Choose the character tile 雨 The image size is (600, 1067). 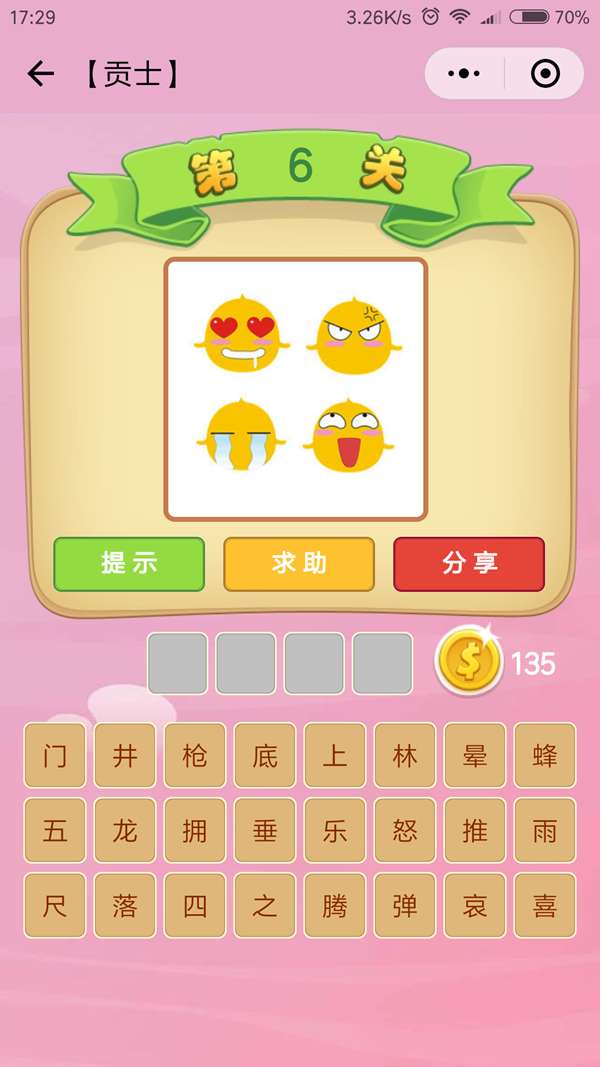(x=545, y=831)
